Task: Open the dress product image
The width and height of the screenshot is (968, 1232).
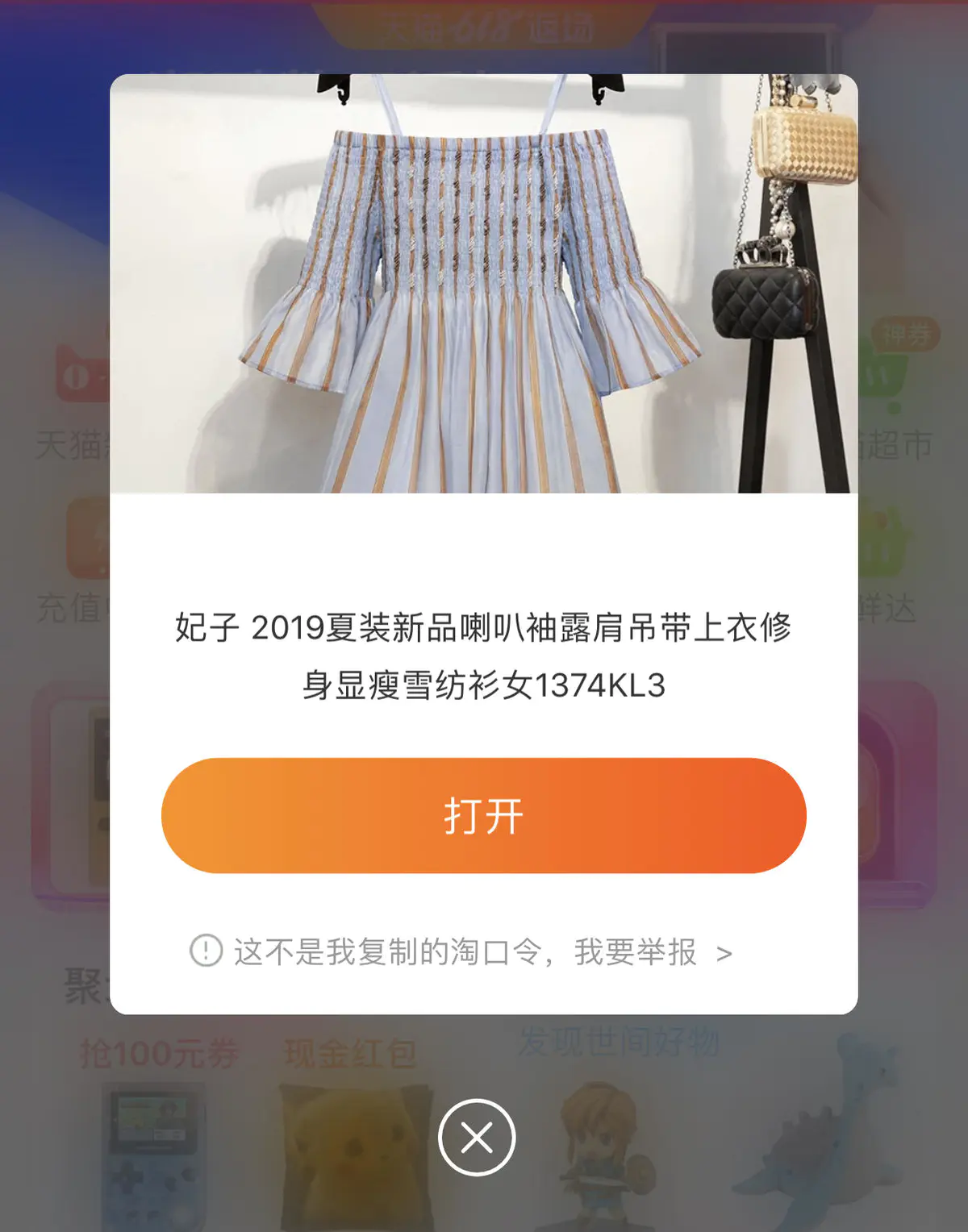Action: [483, 284]
